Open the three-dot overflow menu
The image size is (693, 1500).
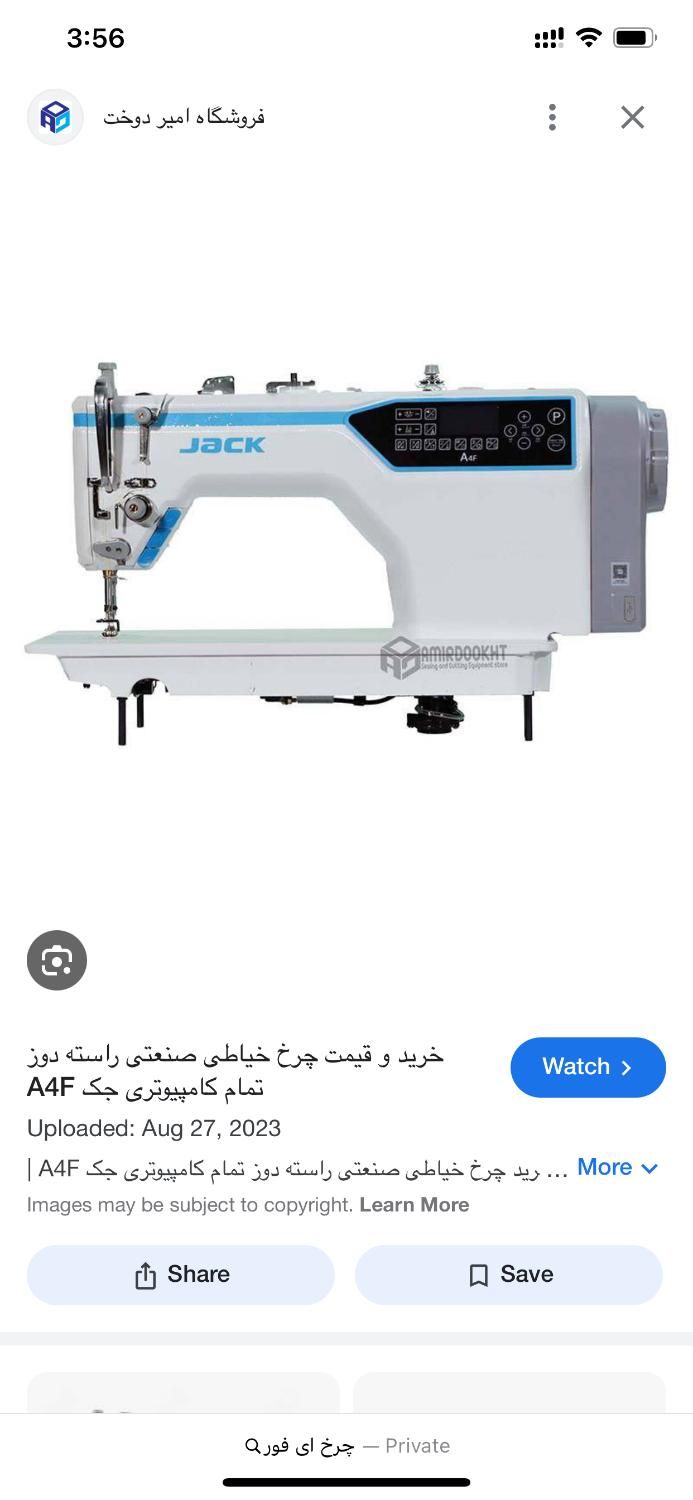coord(552,118)
